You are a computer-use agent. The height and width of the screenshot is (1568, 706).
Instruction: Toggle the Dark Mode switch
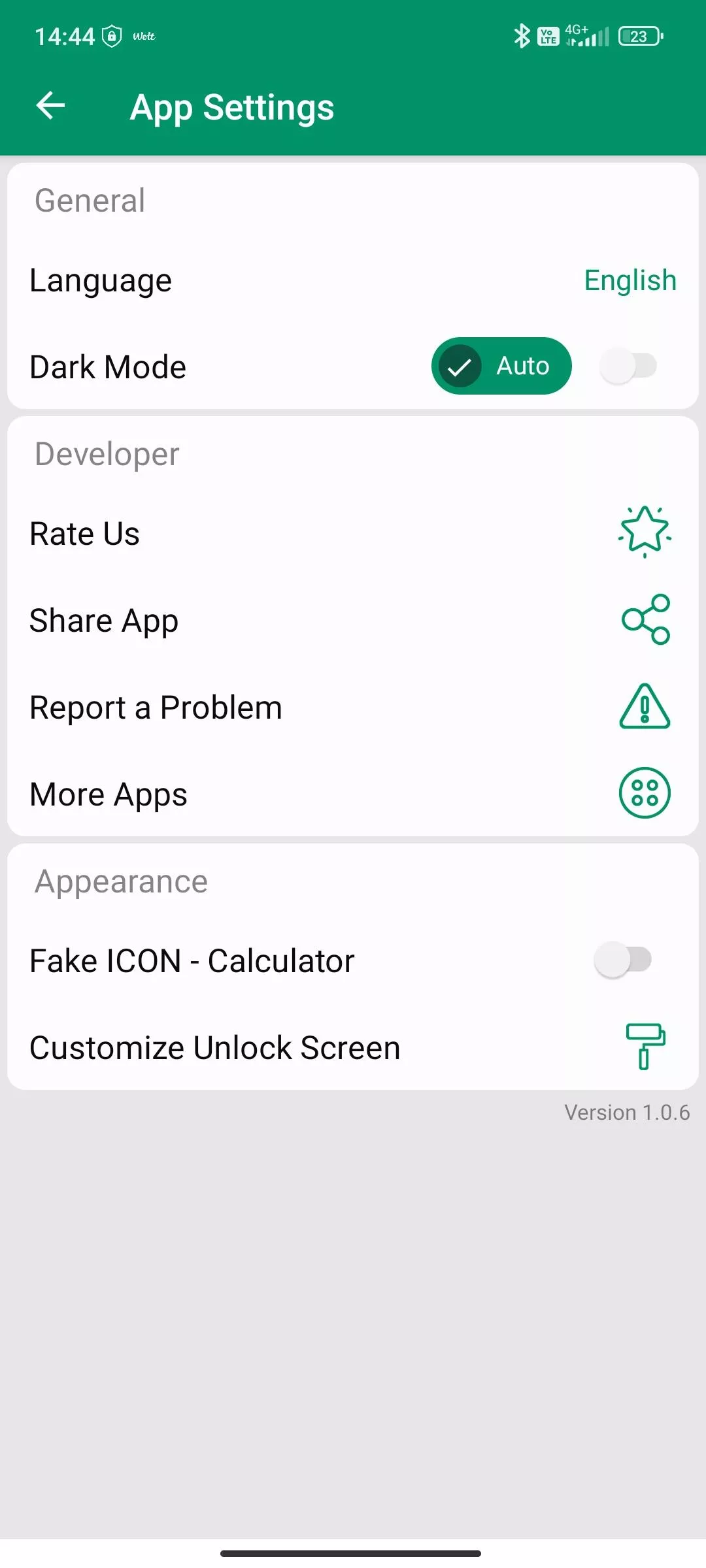(x=628, y=366)
